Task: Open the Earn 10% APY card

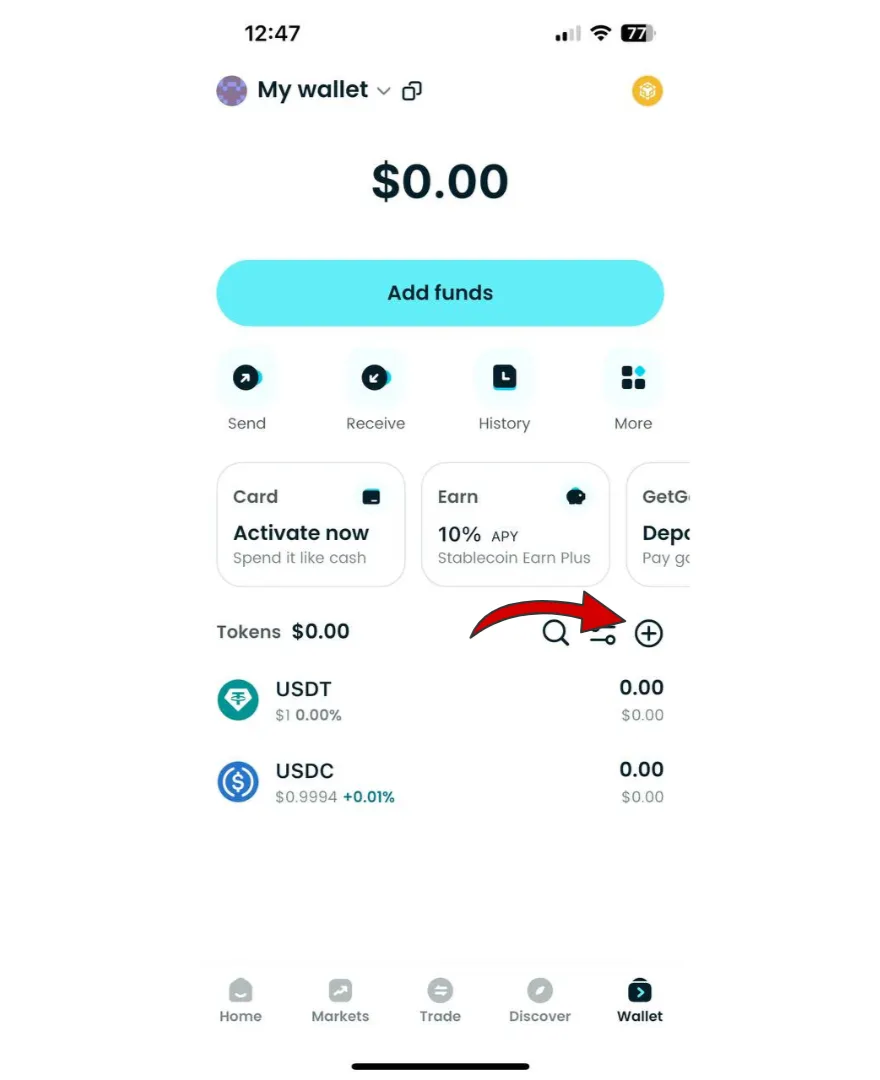Action: coord(515,524)
